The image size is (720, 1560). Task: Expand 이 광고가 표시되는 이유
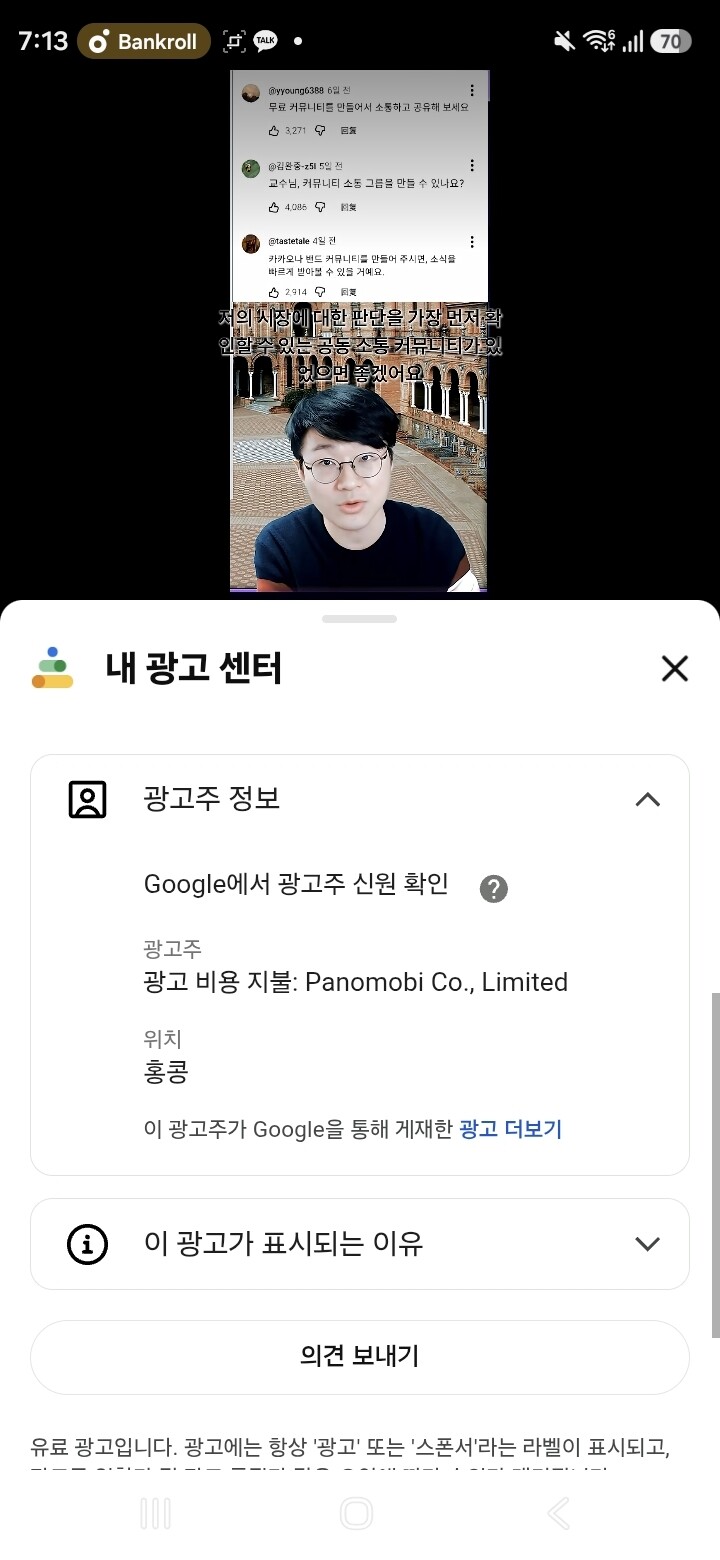tap(360, 1244)
